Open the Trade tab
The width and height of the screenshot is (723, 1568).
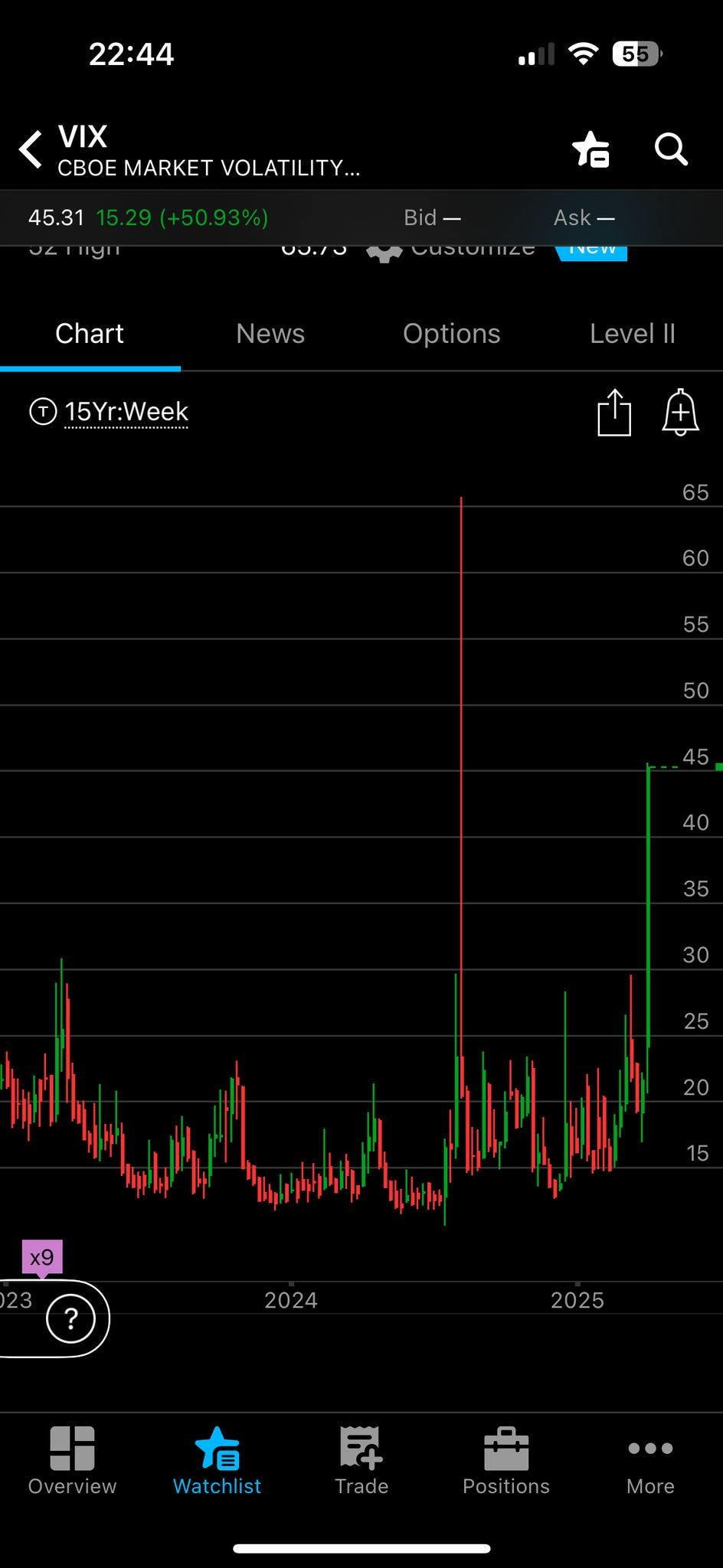click(361, 1461)
